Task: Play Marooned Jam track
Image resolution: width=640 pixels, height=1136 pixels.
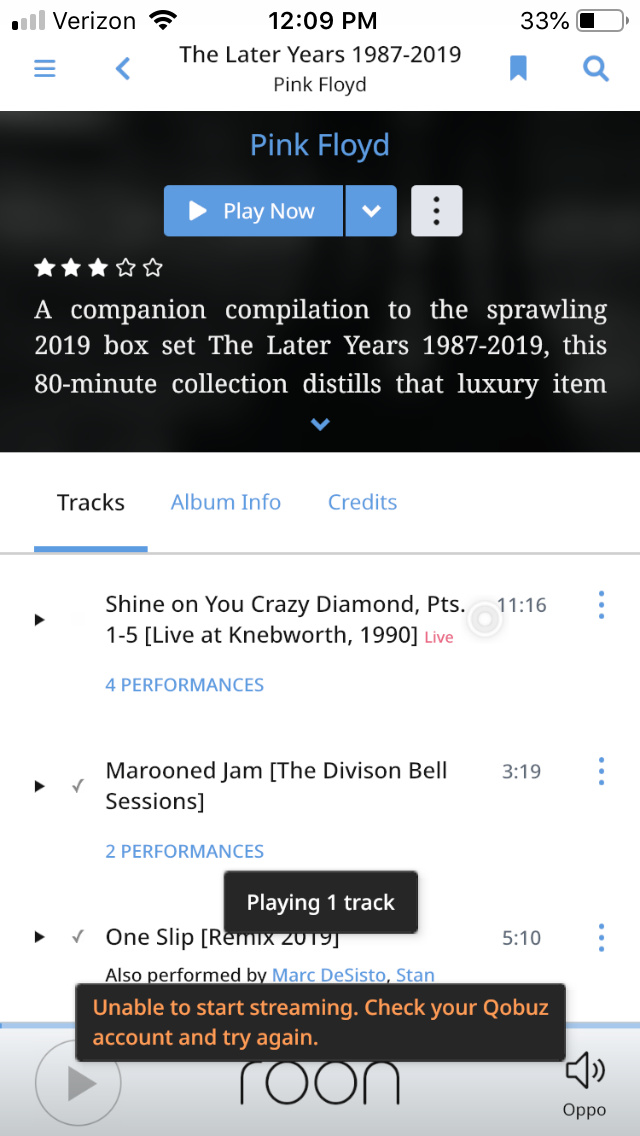Action: pos(40,786)
